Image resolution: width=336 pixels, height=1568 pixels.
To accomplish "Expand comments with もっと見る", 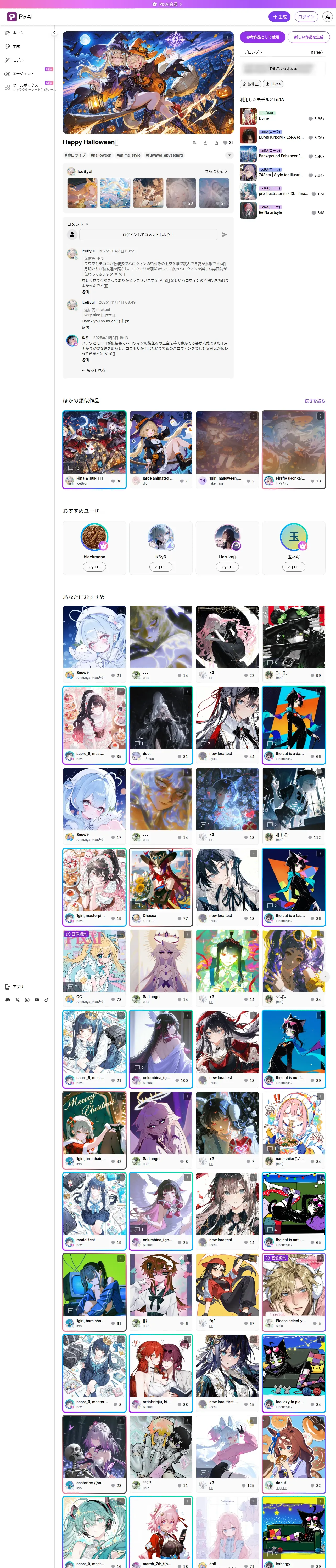I will tap(93, 370).
